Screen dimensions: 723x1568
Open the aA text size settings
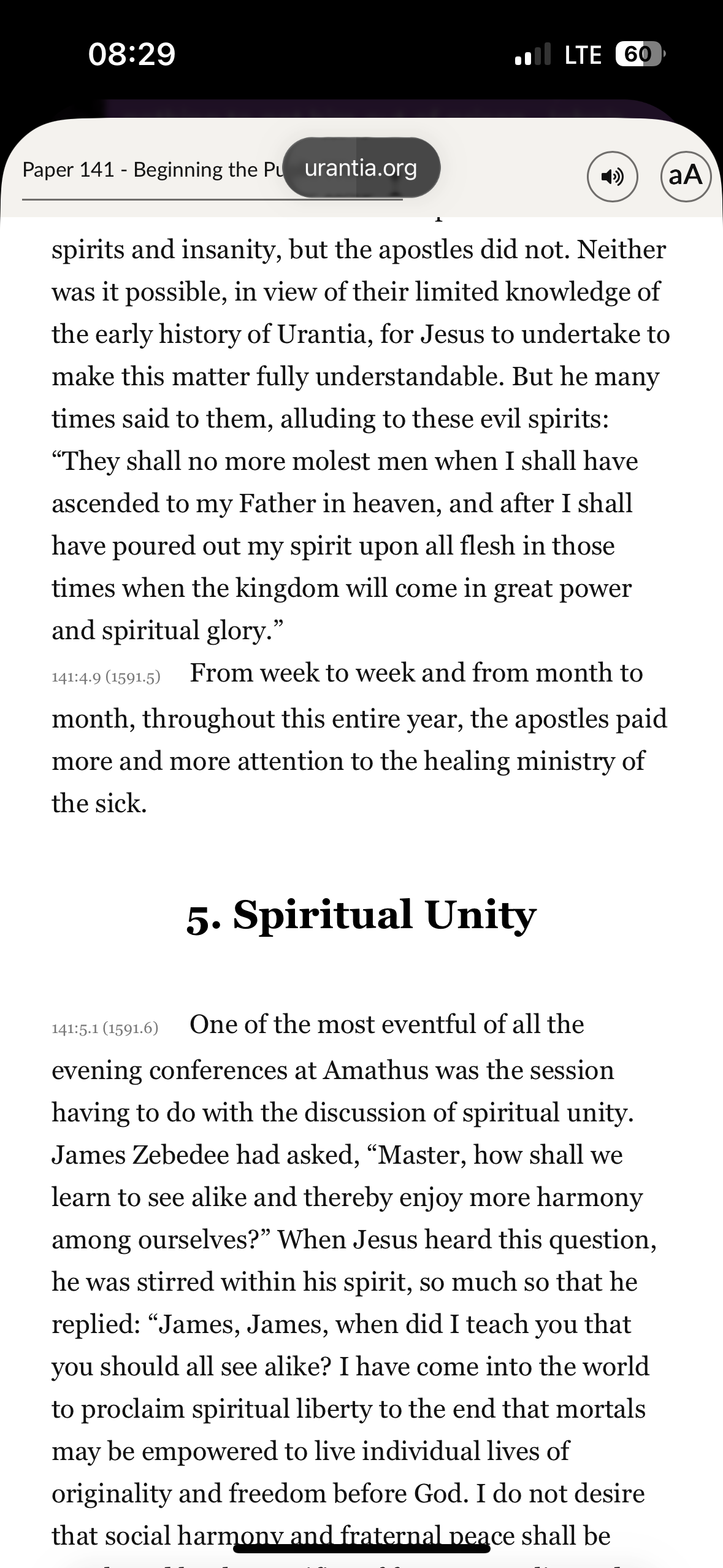click(x=686, y=177)
